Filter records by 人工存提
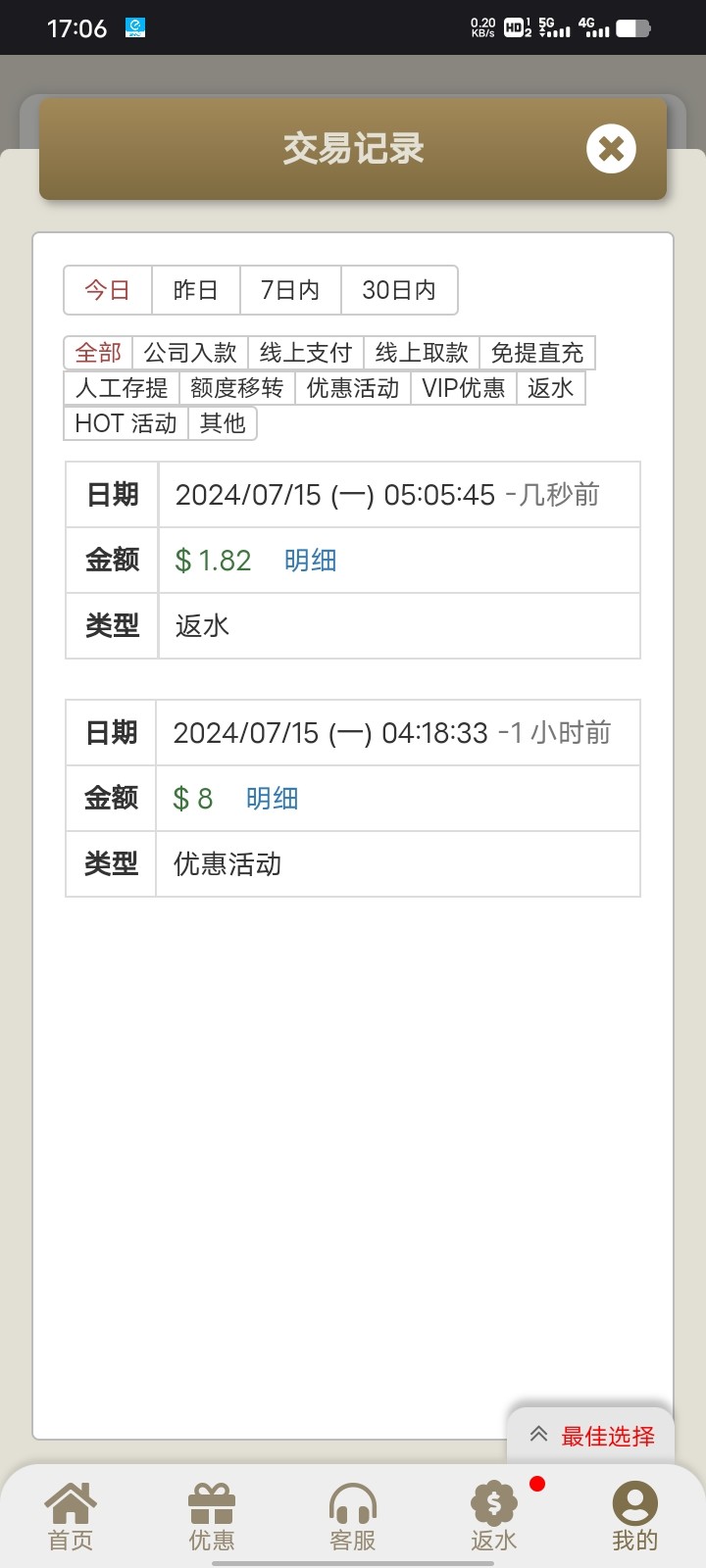This screenshot has width=706, height=1568. click(x=122, y=388)
